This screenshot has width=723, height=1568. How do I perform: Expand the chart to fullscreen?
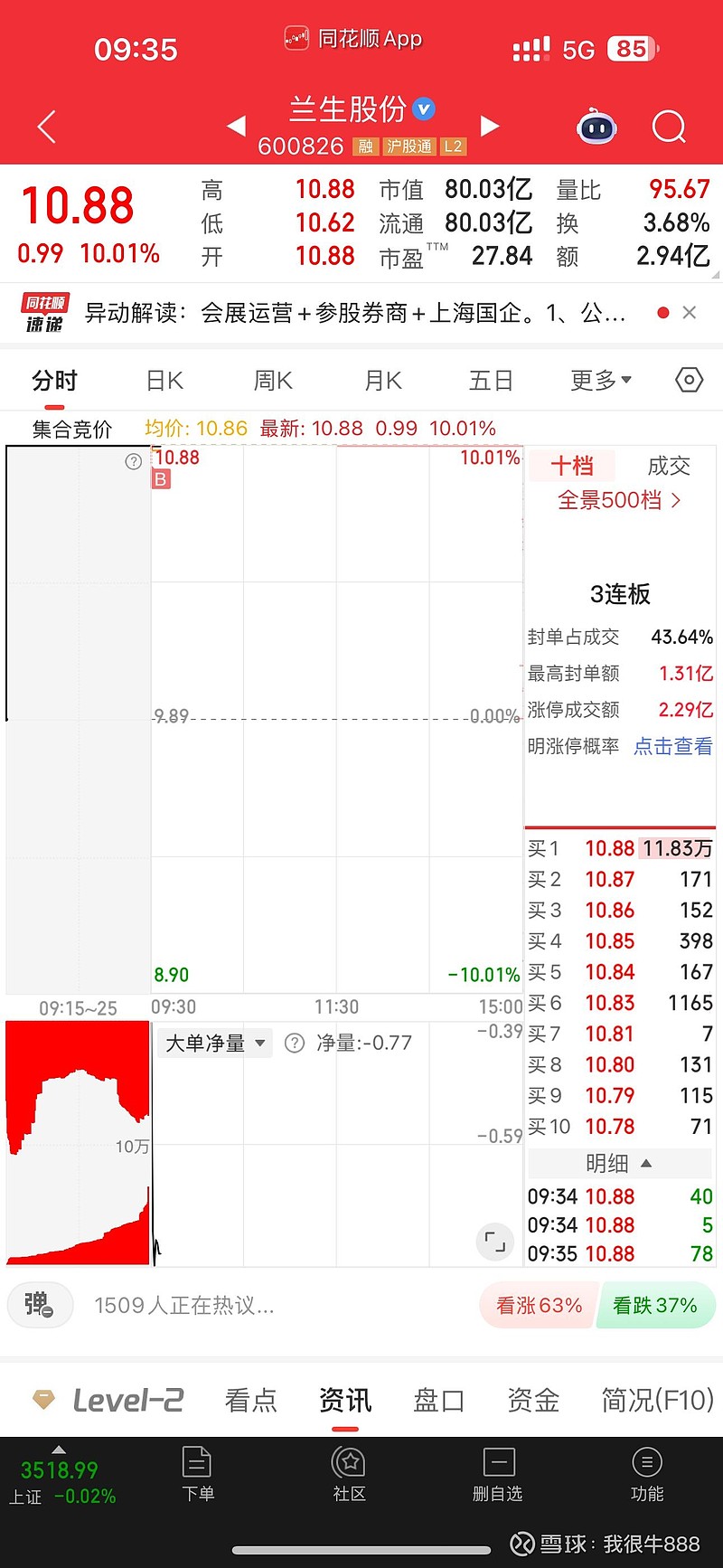[x=494, y=1242]
